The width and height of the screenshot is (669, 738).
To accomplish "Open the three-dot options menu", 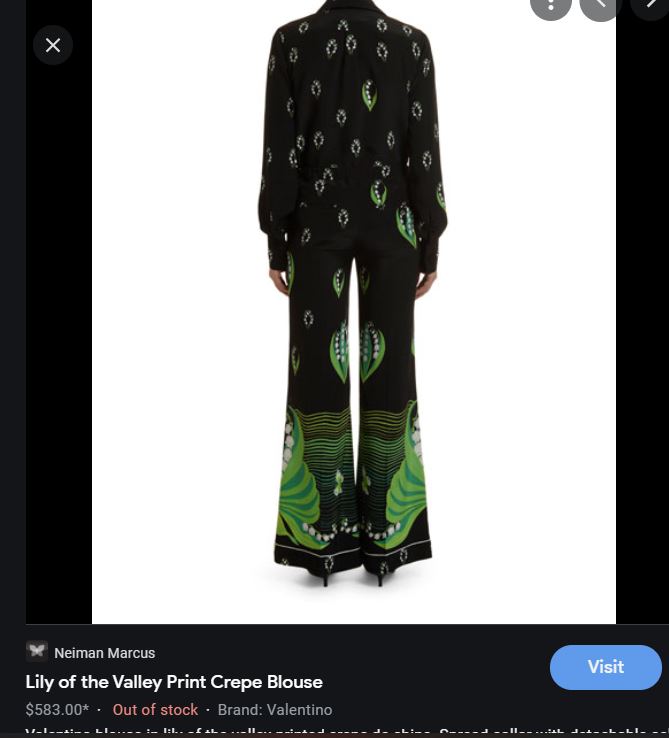I will coord(551,5).
